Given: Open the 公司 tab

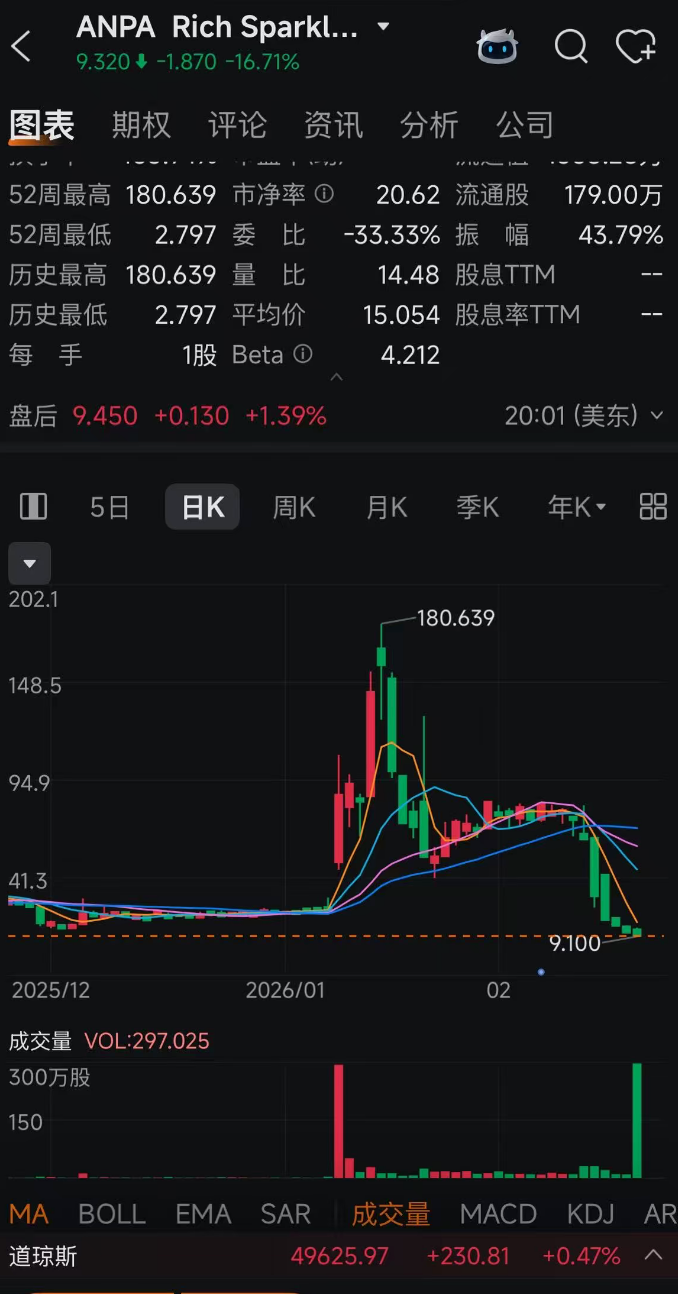Looking at the screenshot, I should point(525,125).
